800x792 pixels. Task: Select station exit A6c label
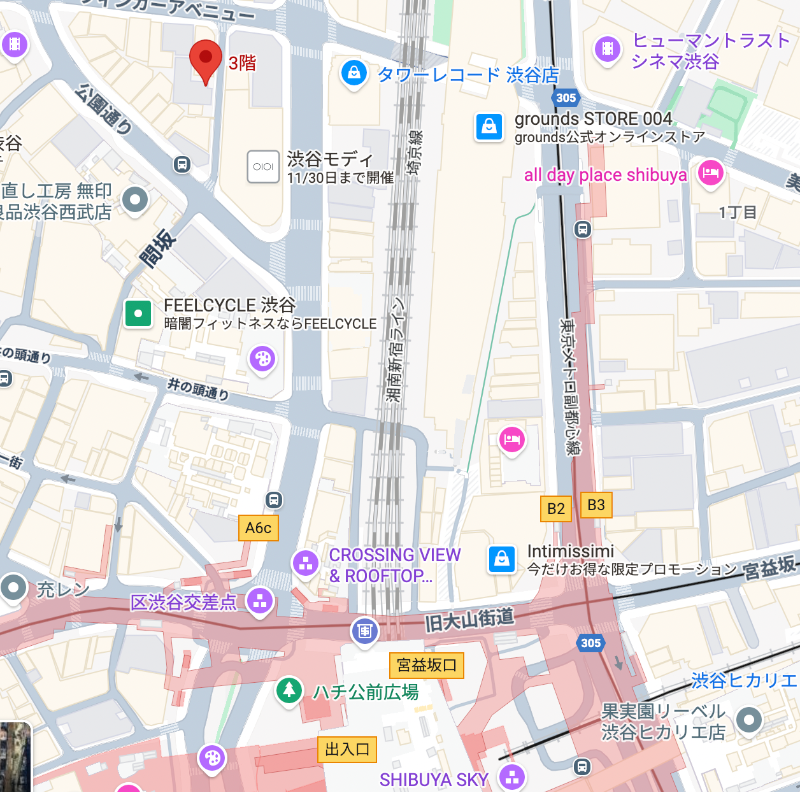tap(257, 529)
